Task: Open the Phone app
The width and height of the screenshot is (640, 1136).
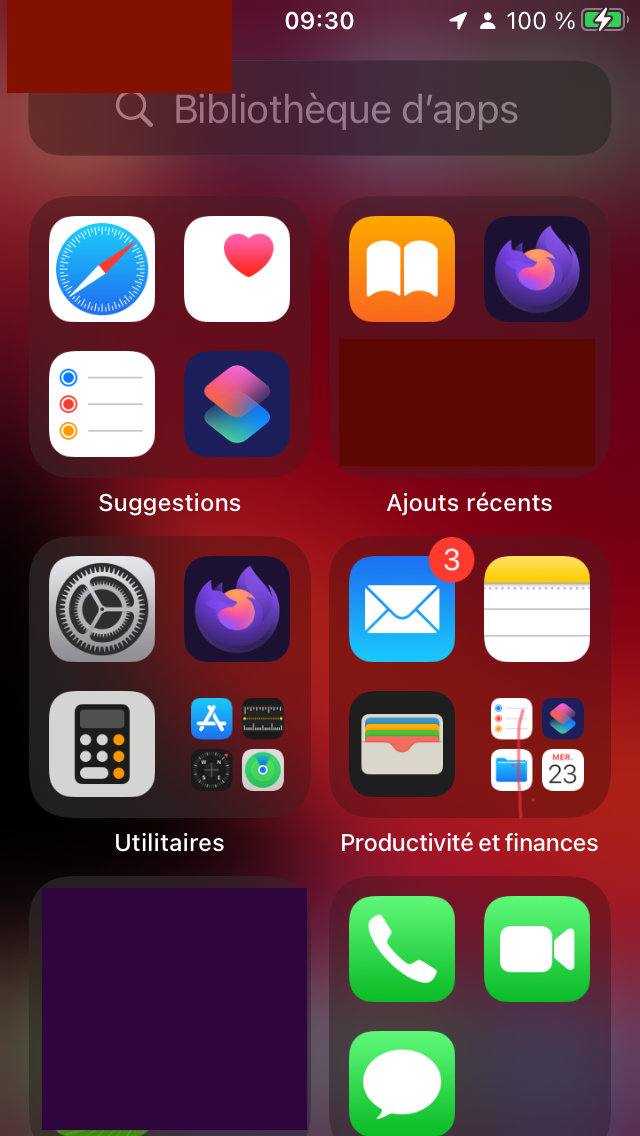Action: pos(402,949)
